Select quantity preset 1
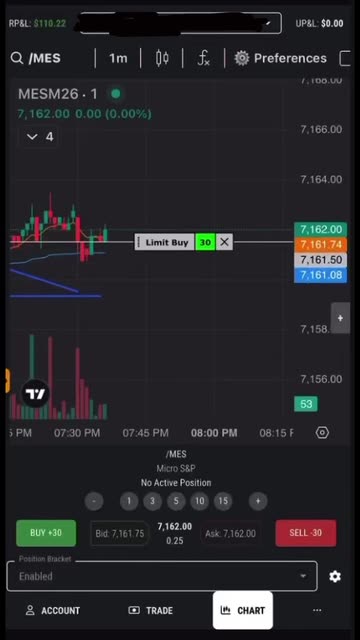360x640 pixels. tap(129, 501)
